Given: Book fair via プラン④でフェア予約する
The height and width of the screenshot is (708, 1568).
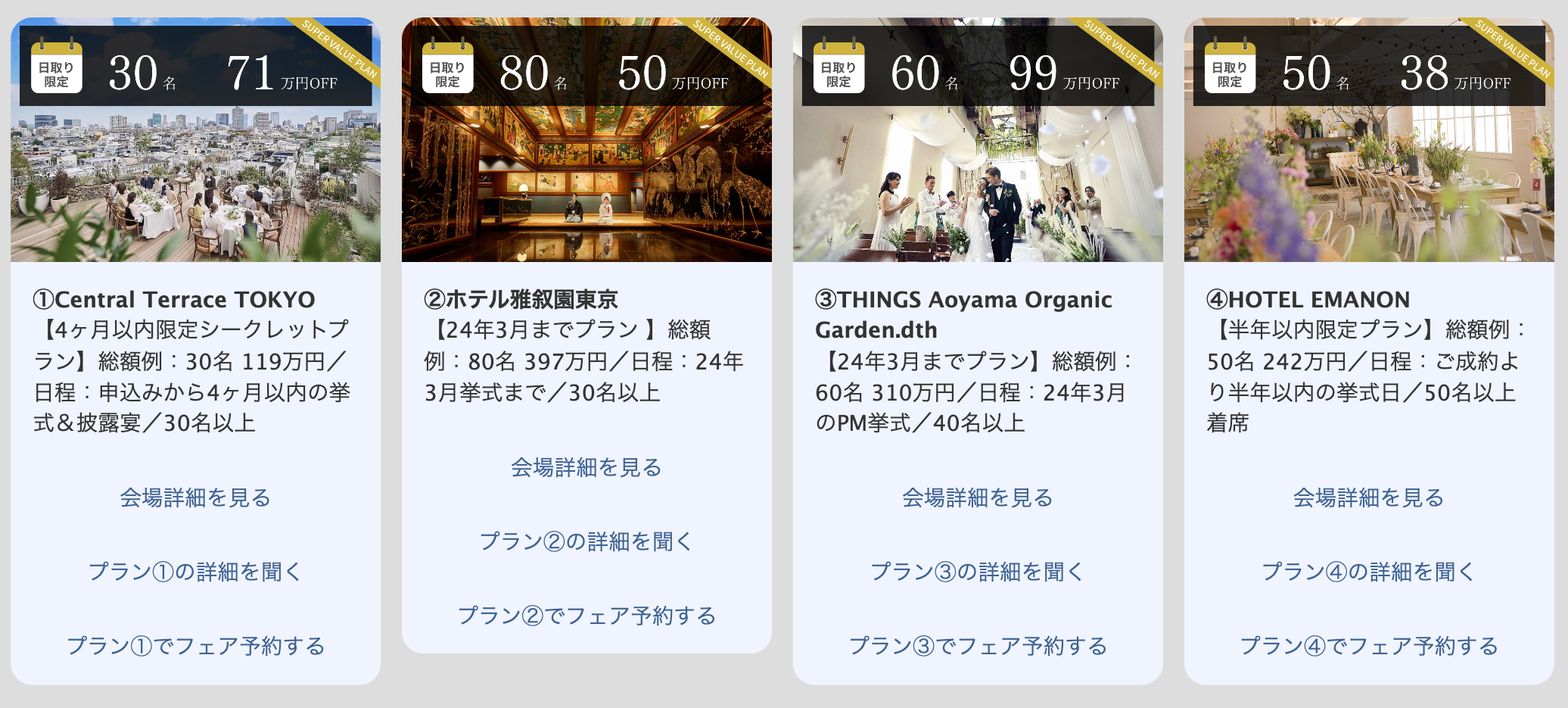Looking at the screenshot, I should tap(1369, 646).
